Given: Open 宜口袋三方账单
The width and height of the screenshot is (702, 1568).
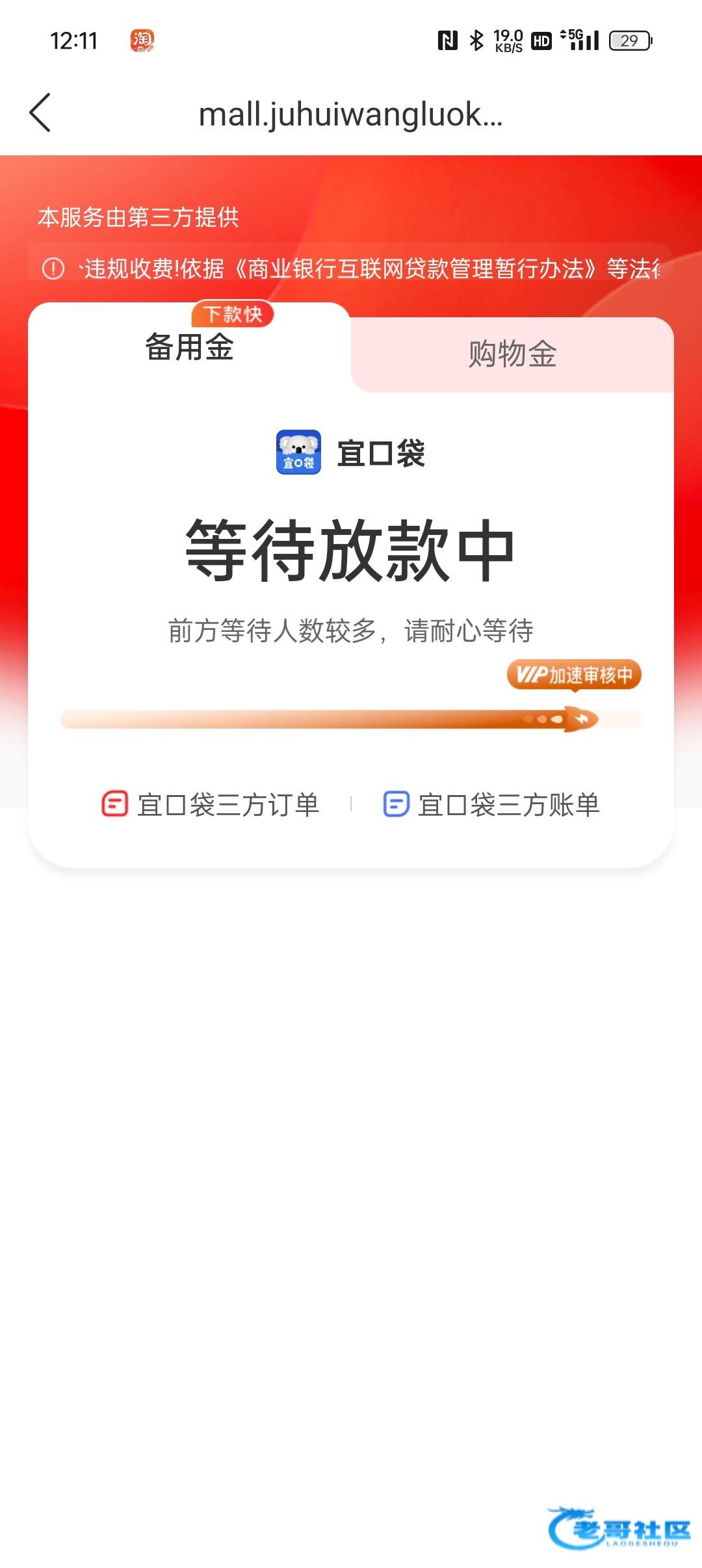Looking at the screenshot, I should coord(491,805).
